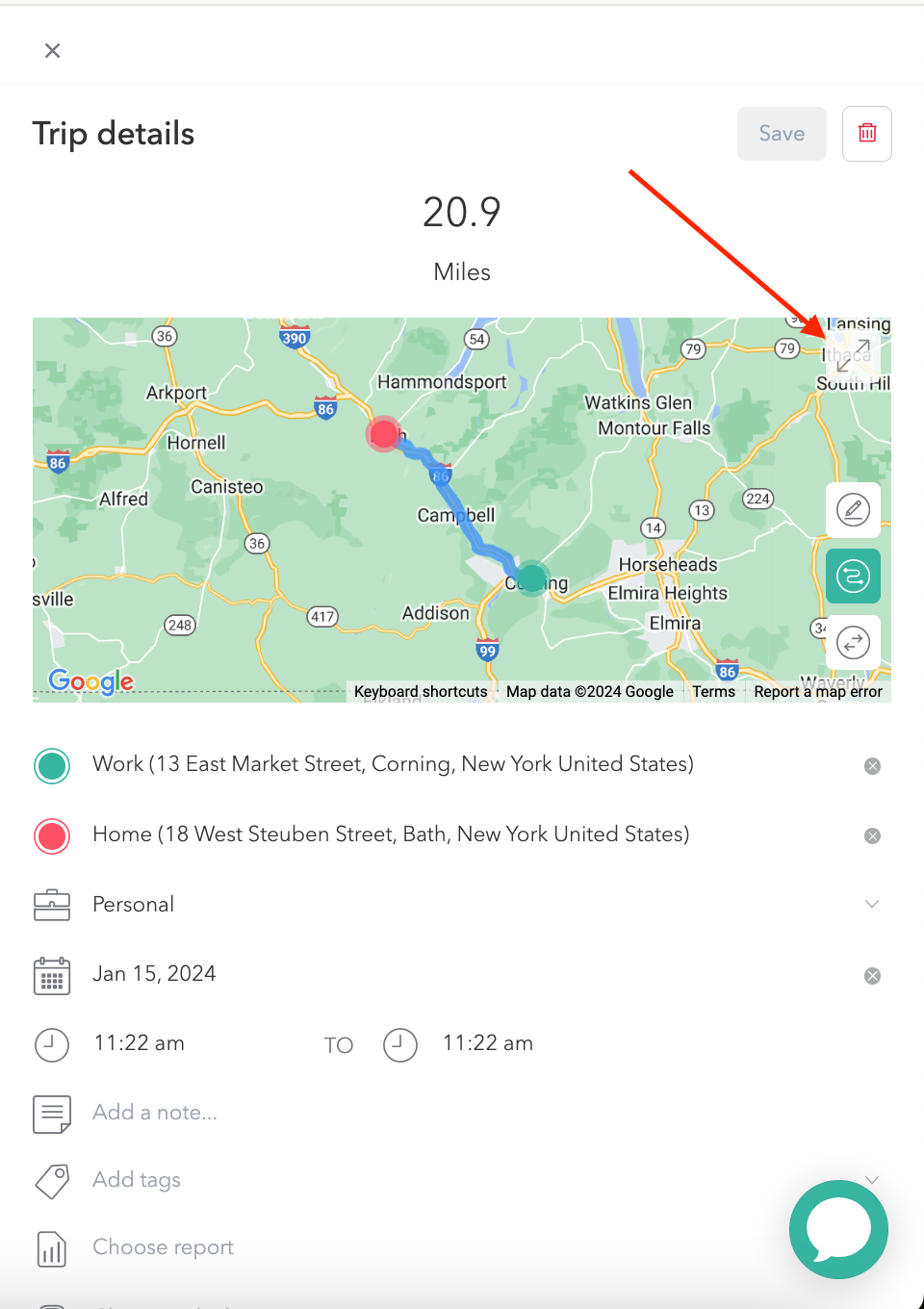Tap the Save button

pos(782,134)
